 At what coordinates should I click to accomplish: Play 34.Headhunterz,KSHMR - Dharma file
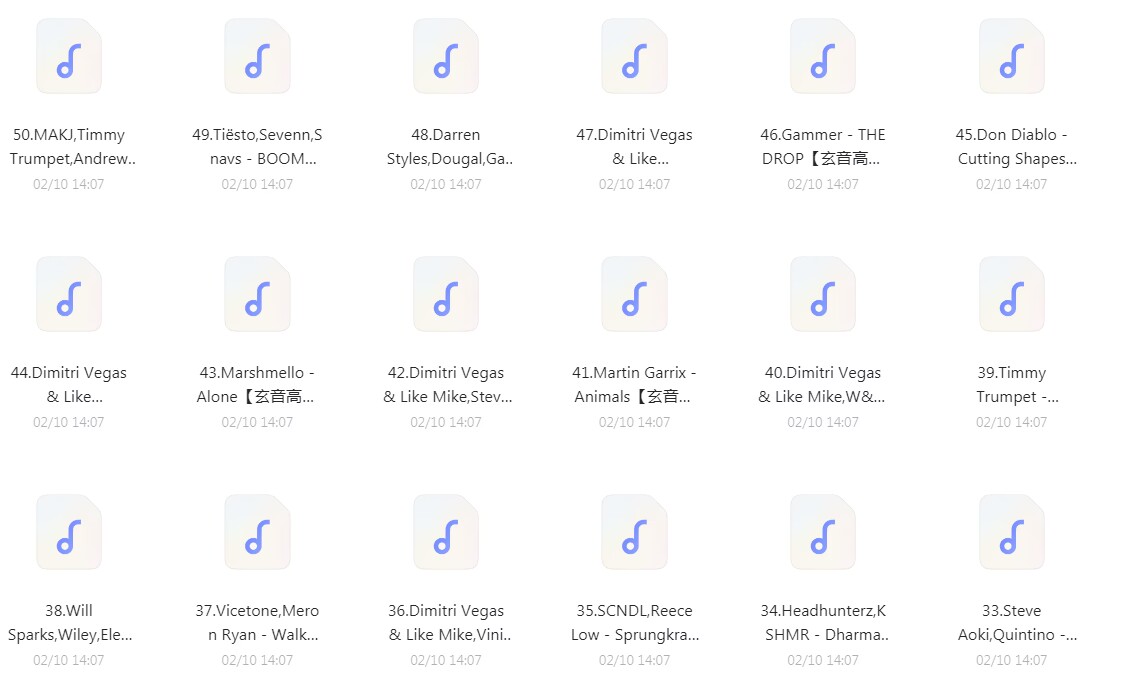[823, 533]
